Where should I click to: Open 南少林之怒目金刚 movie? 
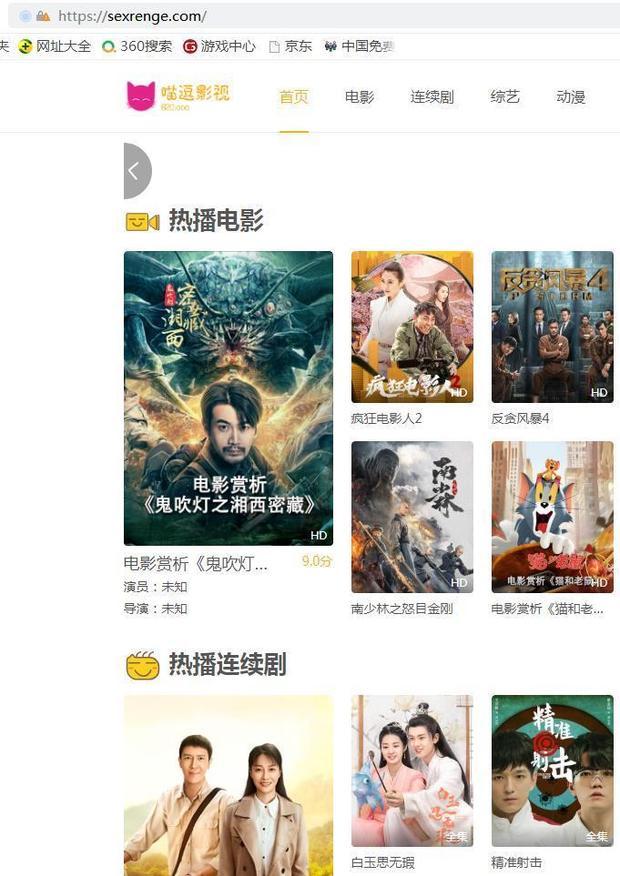[412, 517]
